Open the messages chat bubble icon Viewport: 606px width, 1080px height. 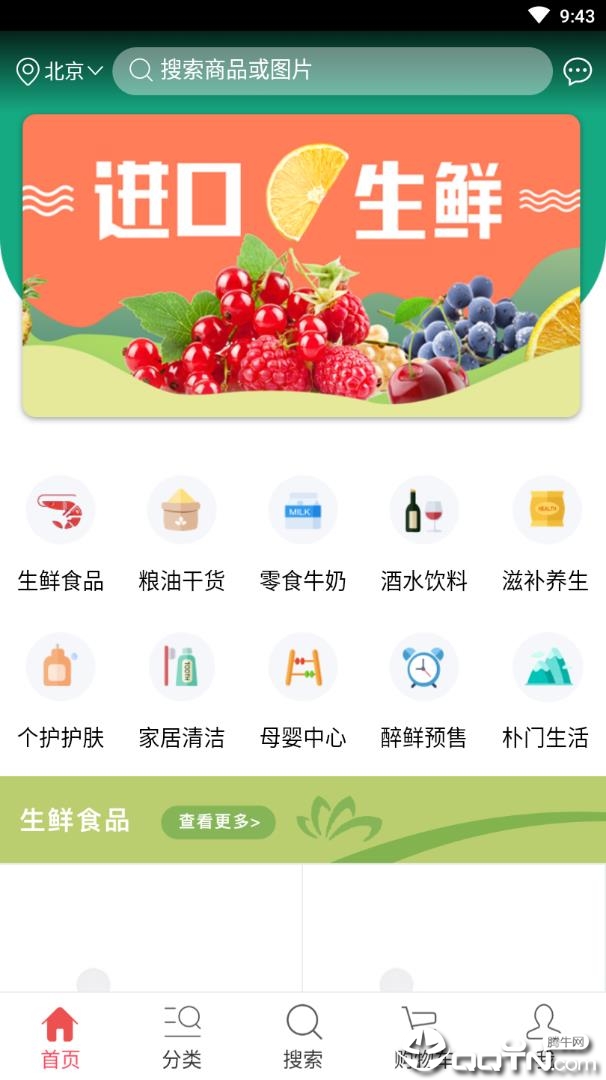577,71
